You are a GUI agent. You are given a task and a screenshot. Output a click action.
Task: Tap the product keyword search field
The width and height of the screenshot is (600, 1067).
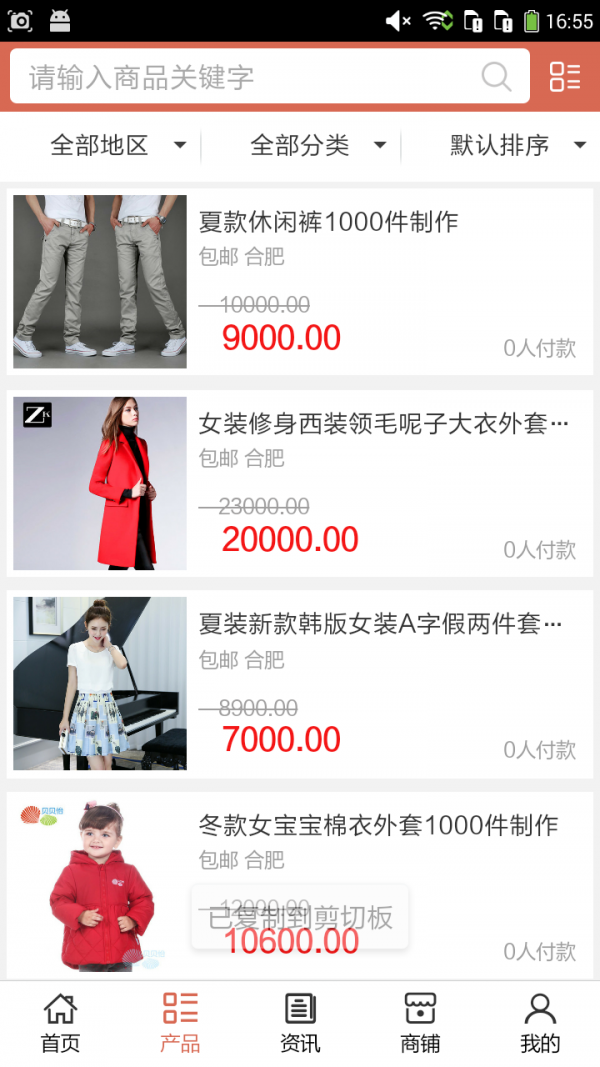250,77
